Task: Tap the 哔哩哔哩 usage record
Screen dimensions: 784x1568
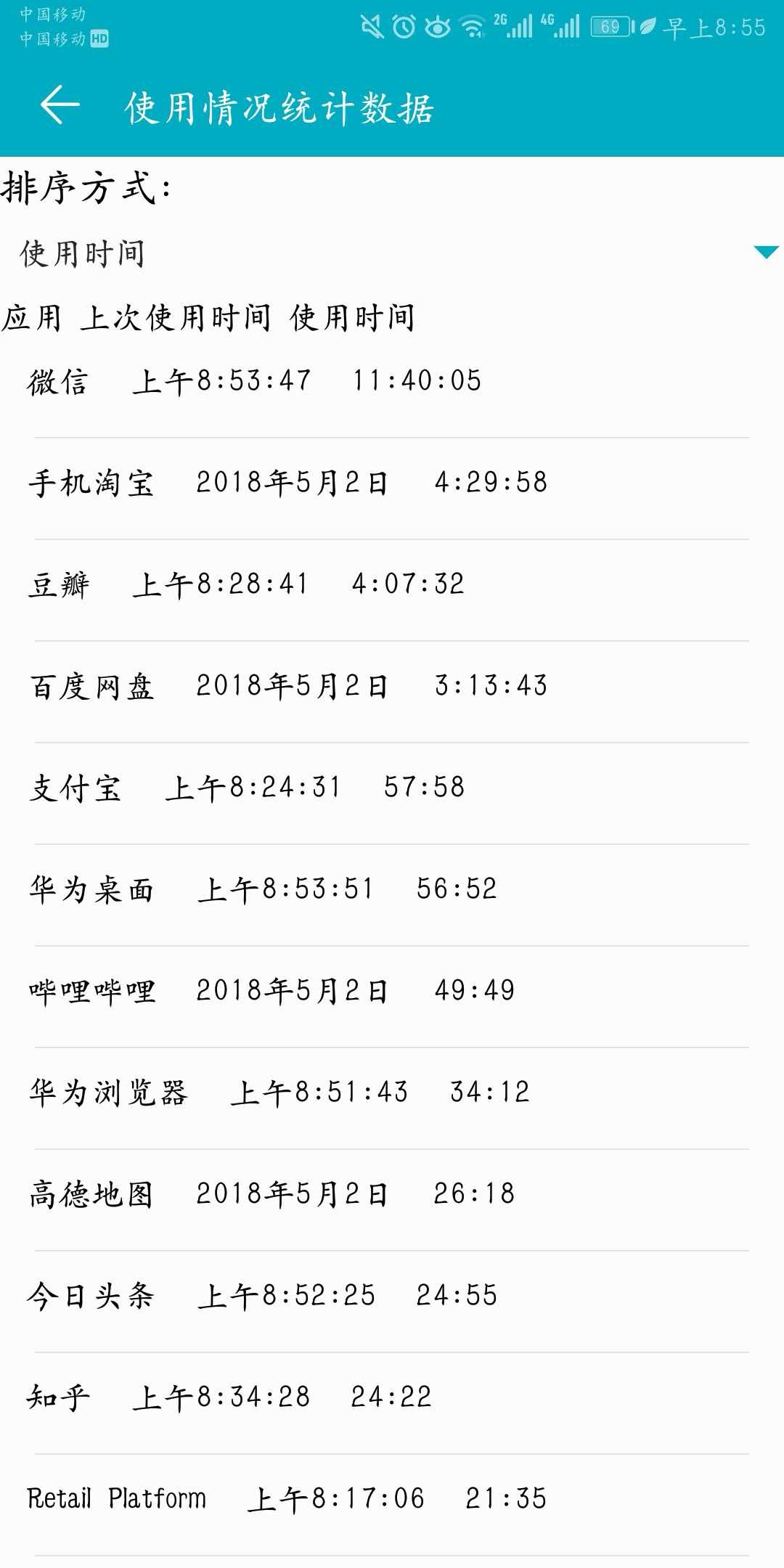Action: pos(269,991)
